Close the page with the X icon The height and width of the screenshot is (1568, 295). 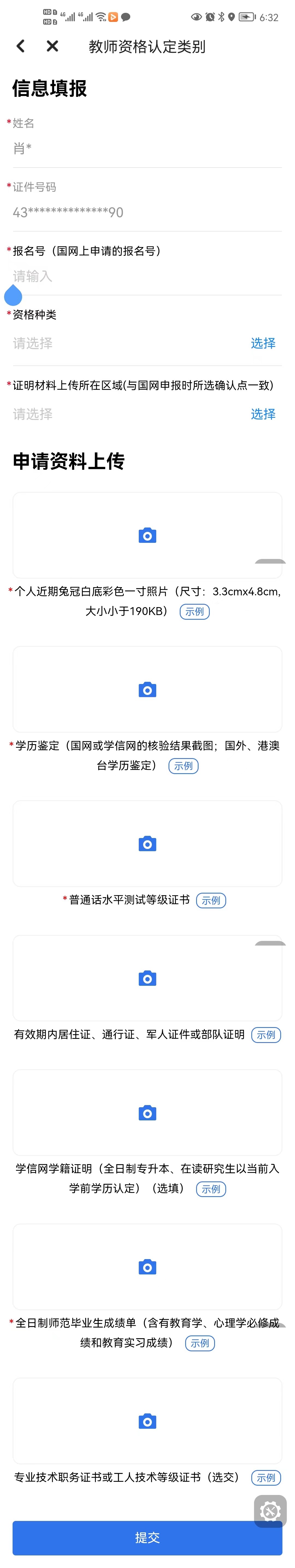click(53, 46)
